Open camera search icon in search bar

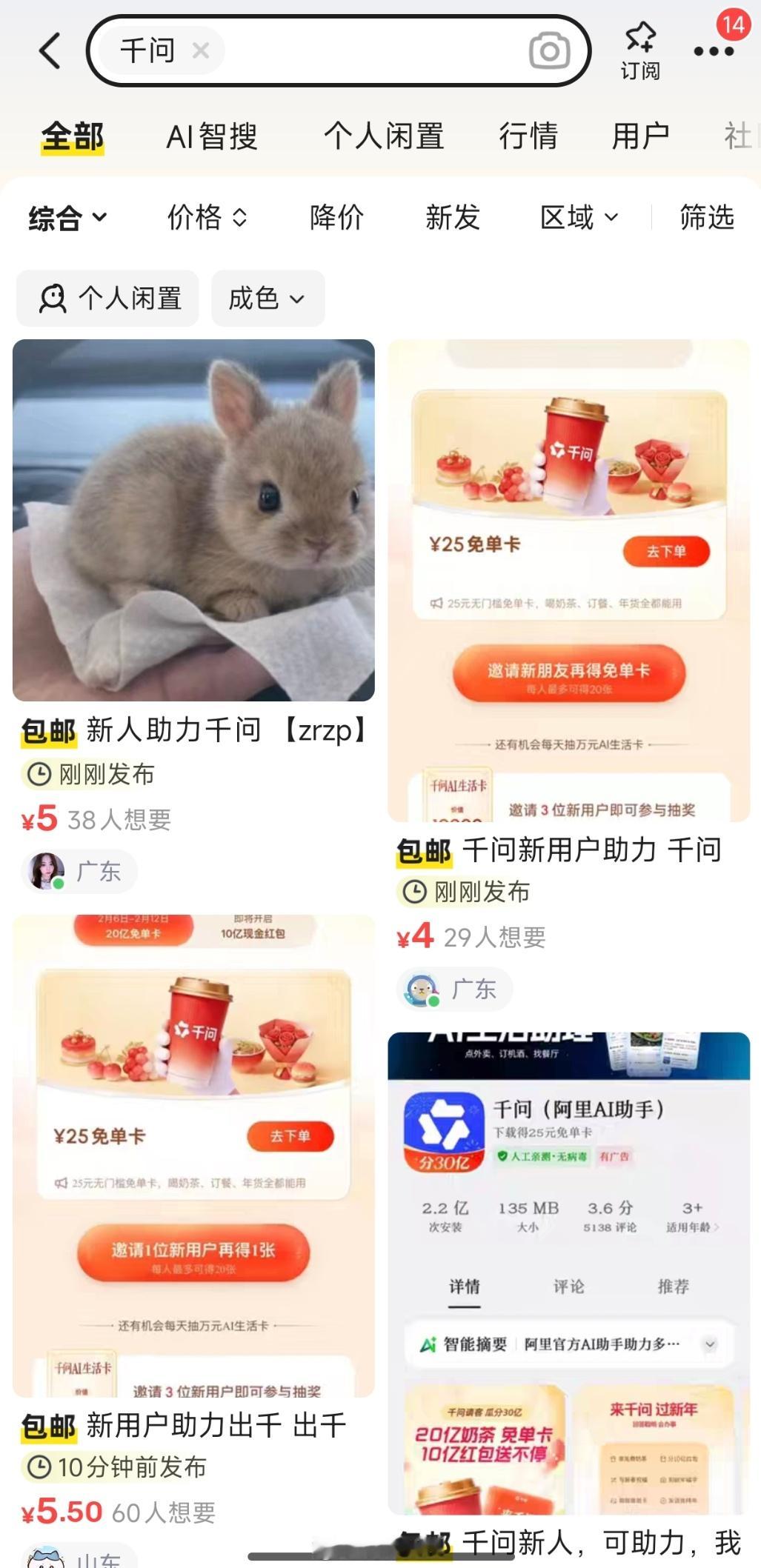(x=549, y=51)
